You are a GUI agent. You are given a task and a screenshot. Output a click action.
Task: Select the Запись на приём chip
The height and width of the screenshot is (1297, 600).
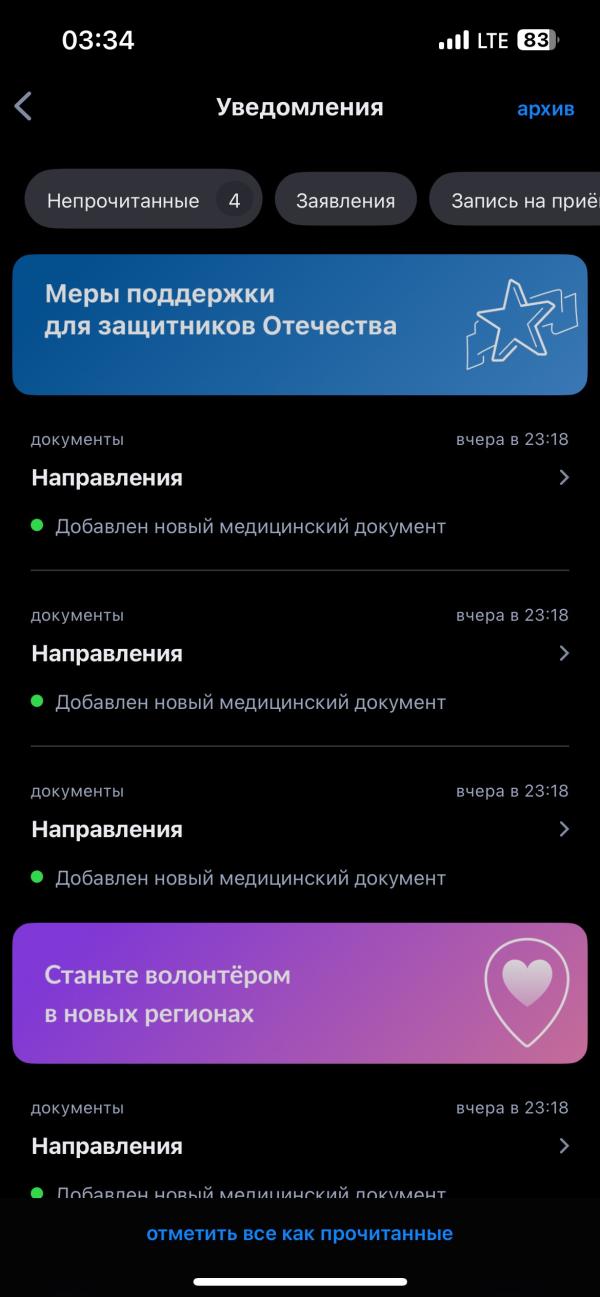click(x=515, y=200)
